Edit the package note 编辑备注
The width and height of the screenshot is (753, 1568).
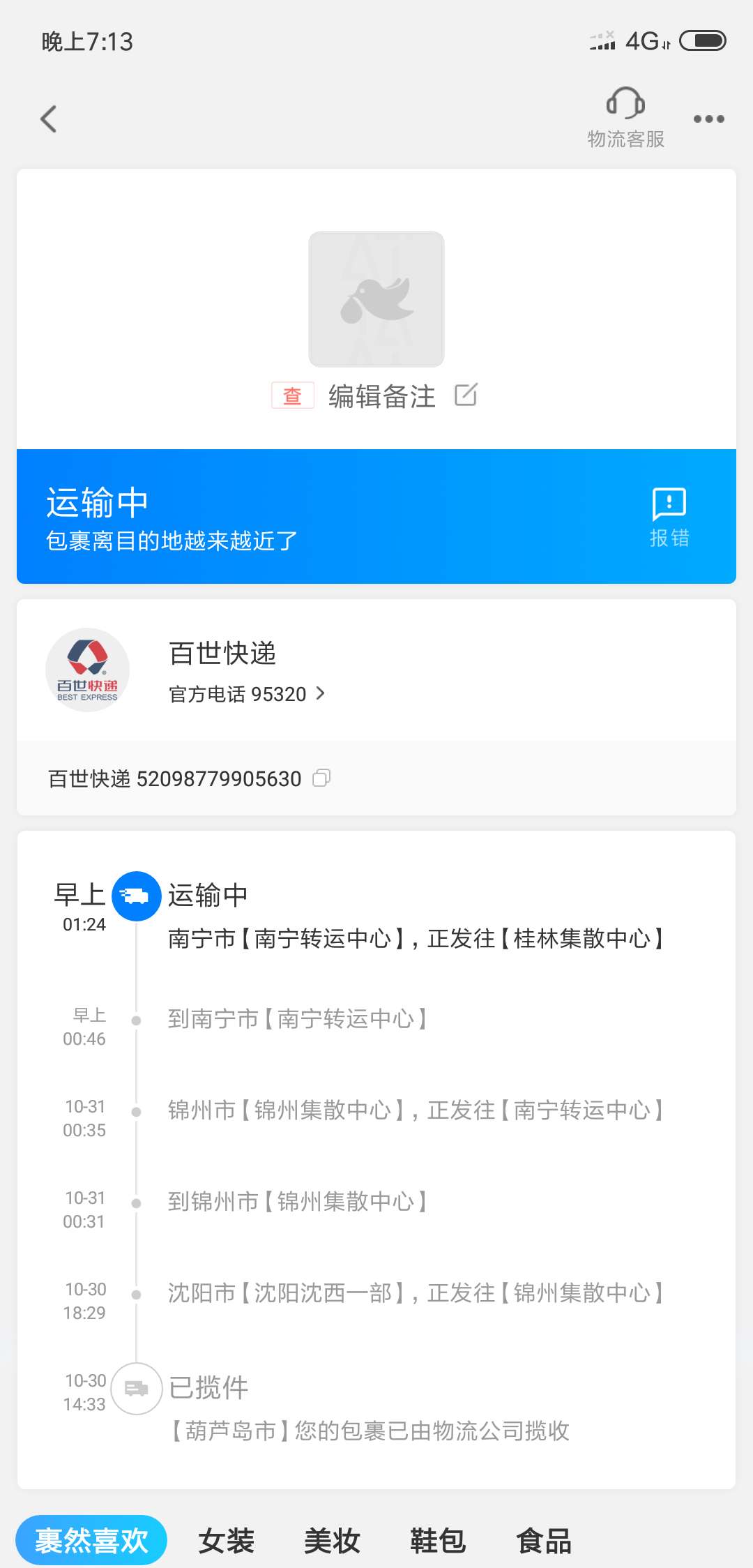[x=402, y=396]
